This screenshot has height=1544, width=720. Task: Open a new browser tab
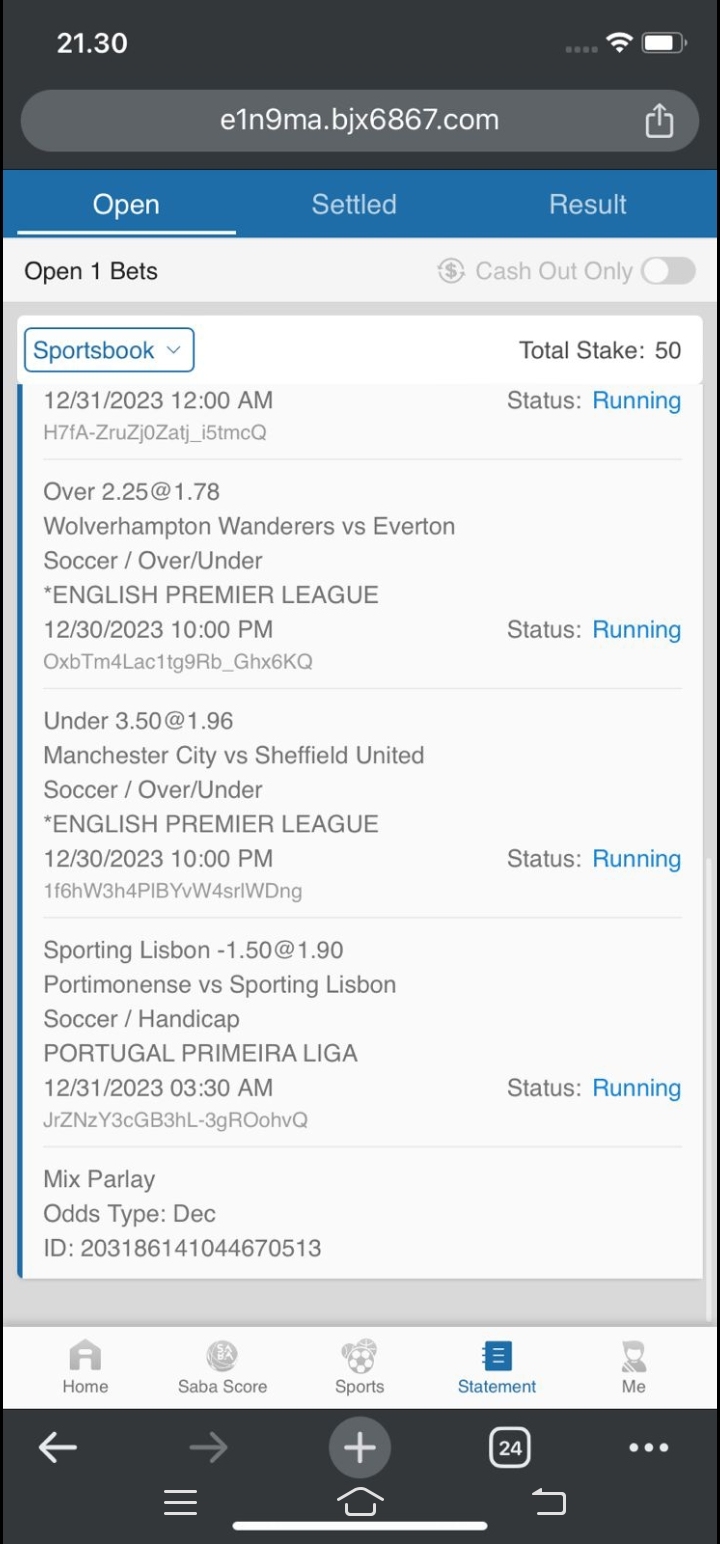360,1447
